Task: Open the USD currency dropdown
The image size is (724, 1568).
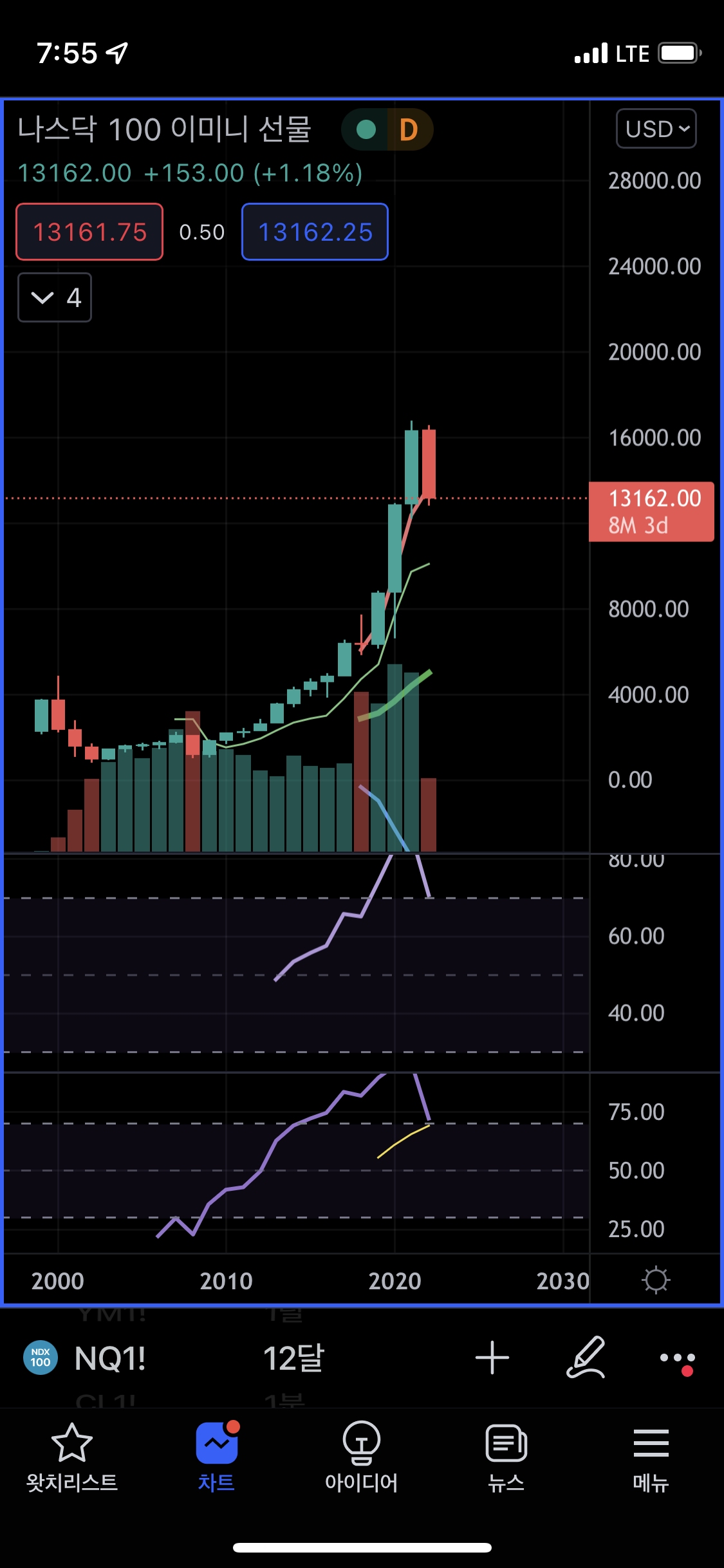Action: (656, 129)
